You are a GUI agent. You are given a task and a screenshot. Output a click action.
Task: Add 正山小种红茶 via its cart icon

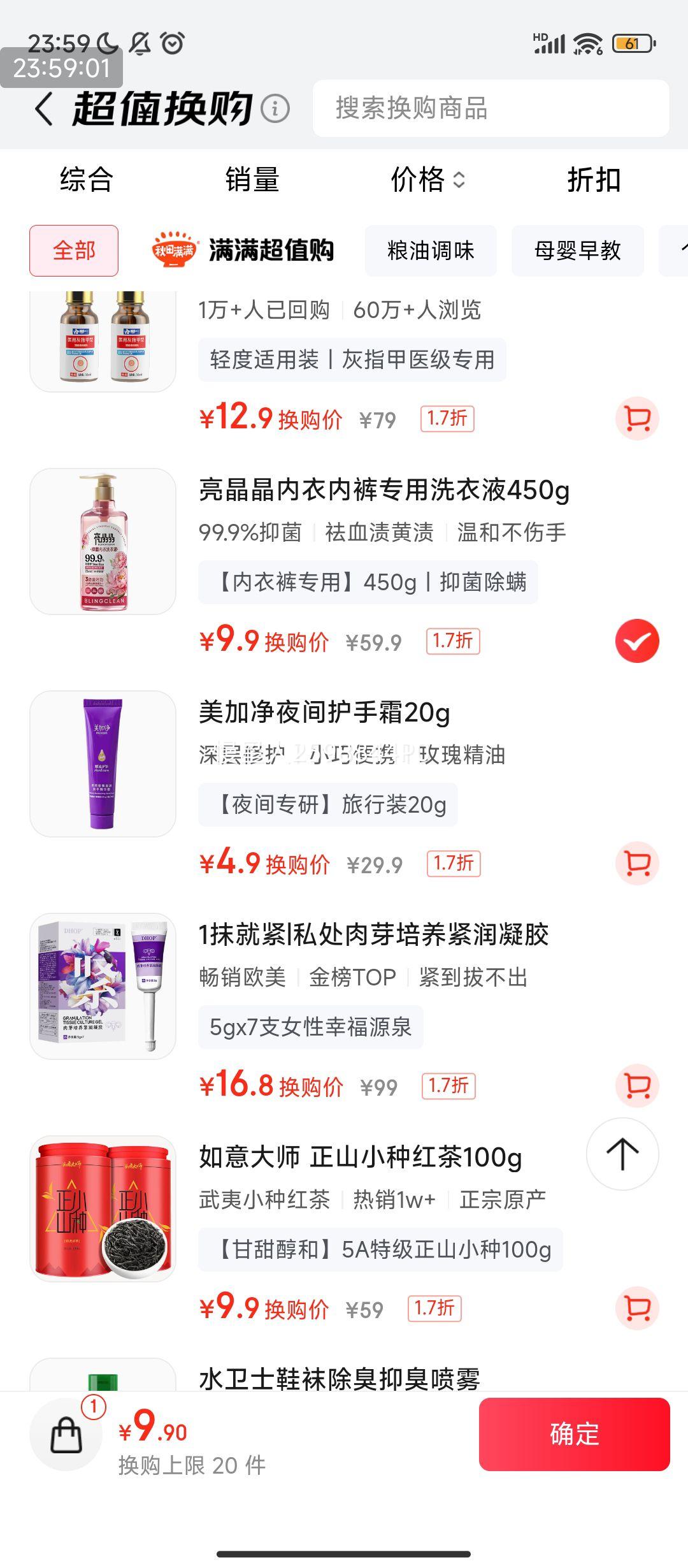point(636,1307)
